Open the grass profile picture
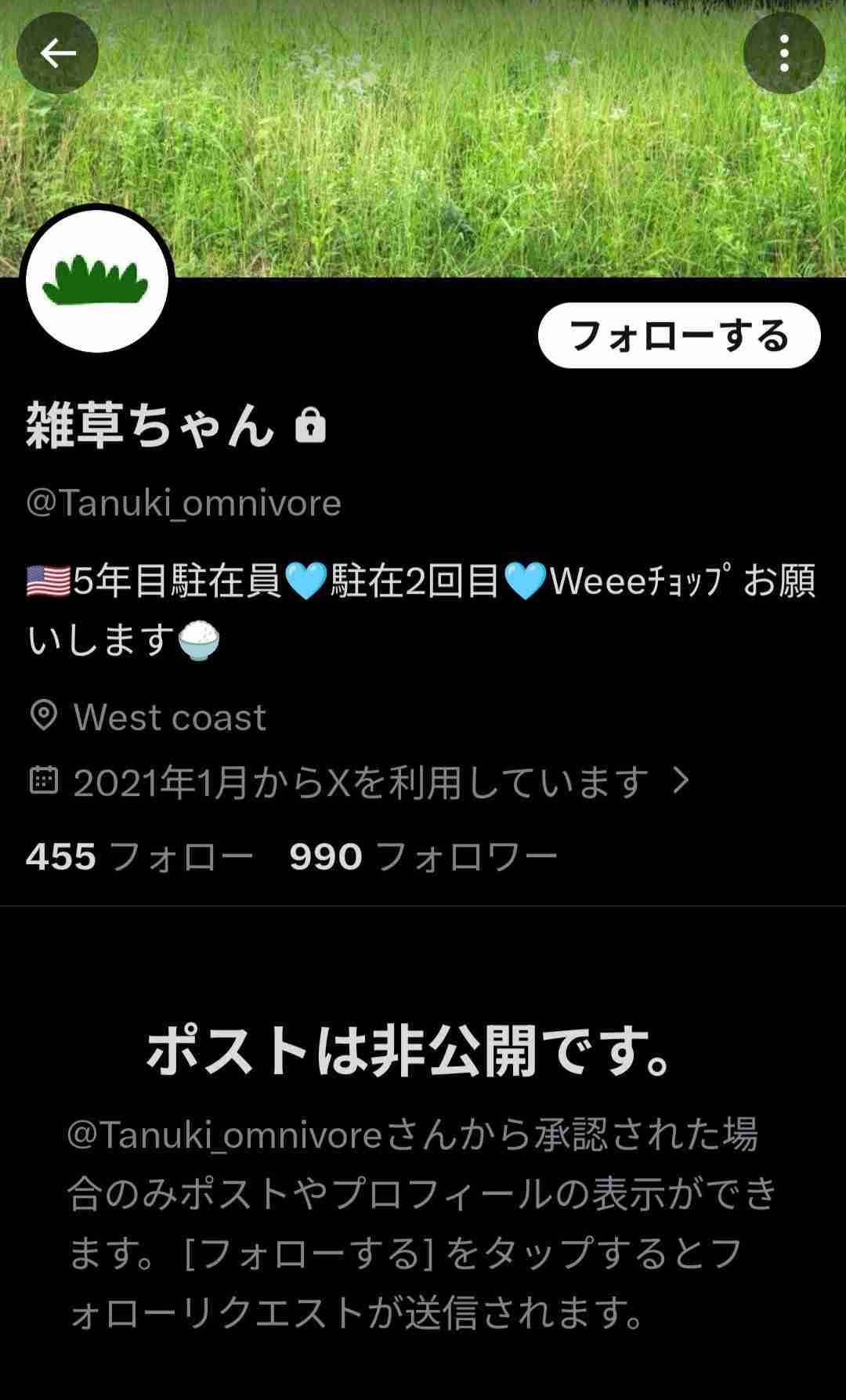This screenshot has height=1400, width=846. [97, 282]
